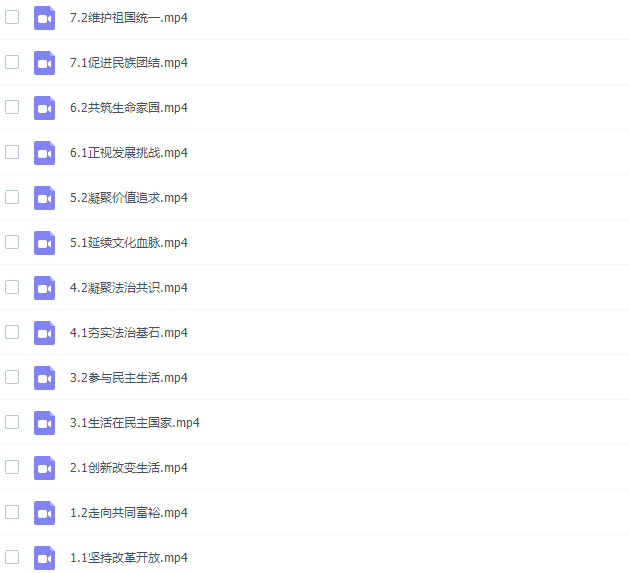
Task: Select checkbox next to 2.1创新改变生活.mp4
Action: (12, 467)
